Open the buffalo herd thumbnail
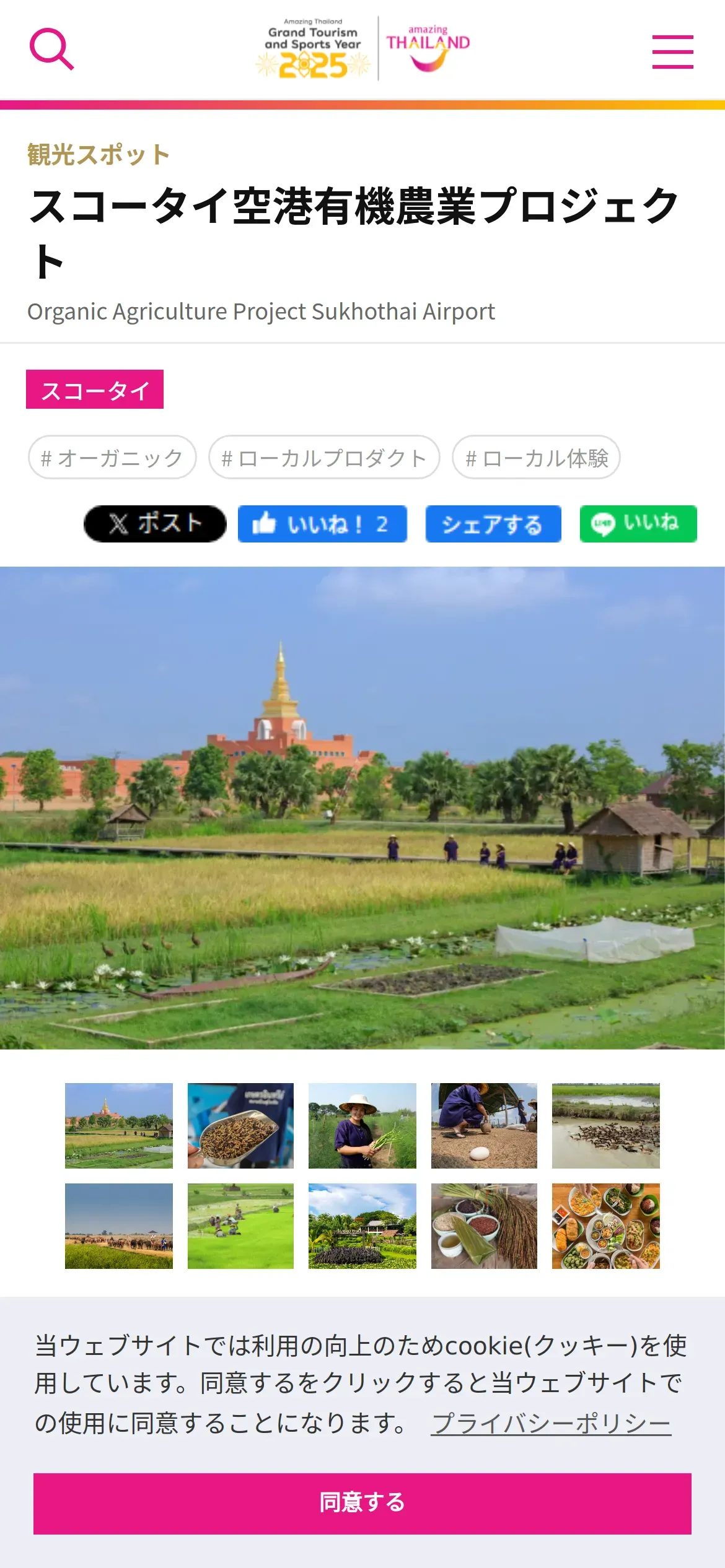Image resolution: width=725 pixels, height=1568 pixels. point(119,1226)
